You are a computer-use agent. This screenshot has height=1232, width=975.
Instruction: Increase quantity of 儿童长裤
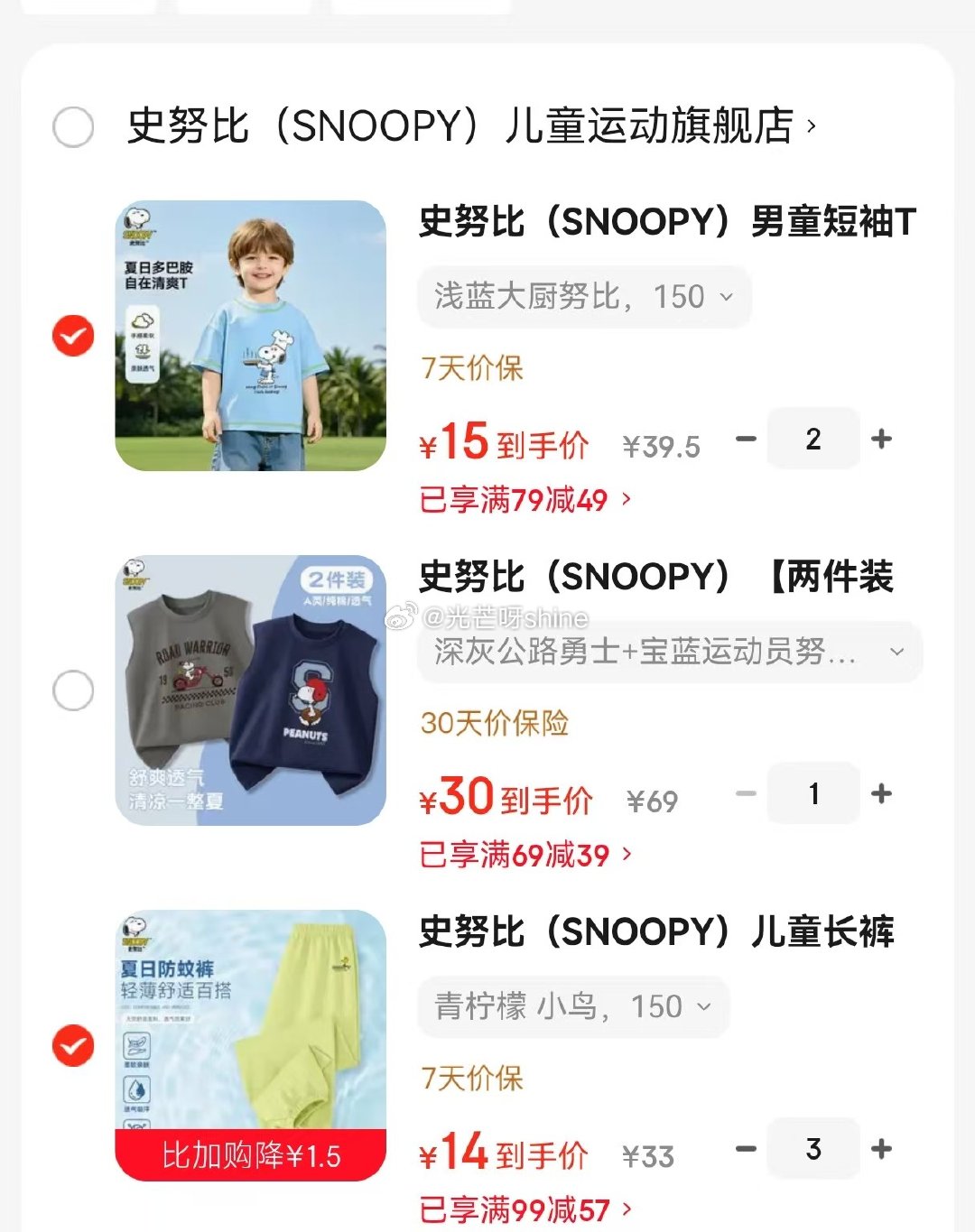[881, 1149]
